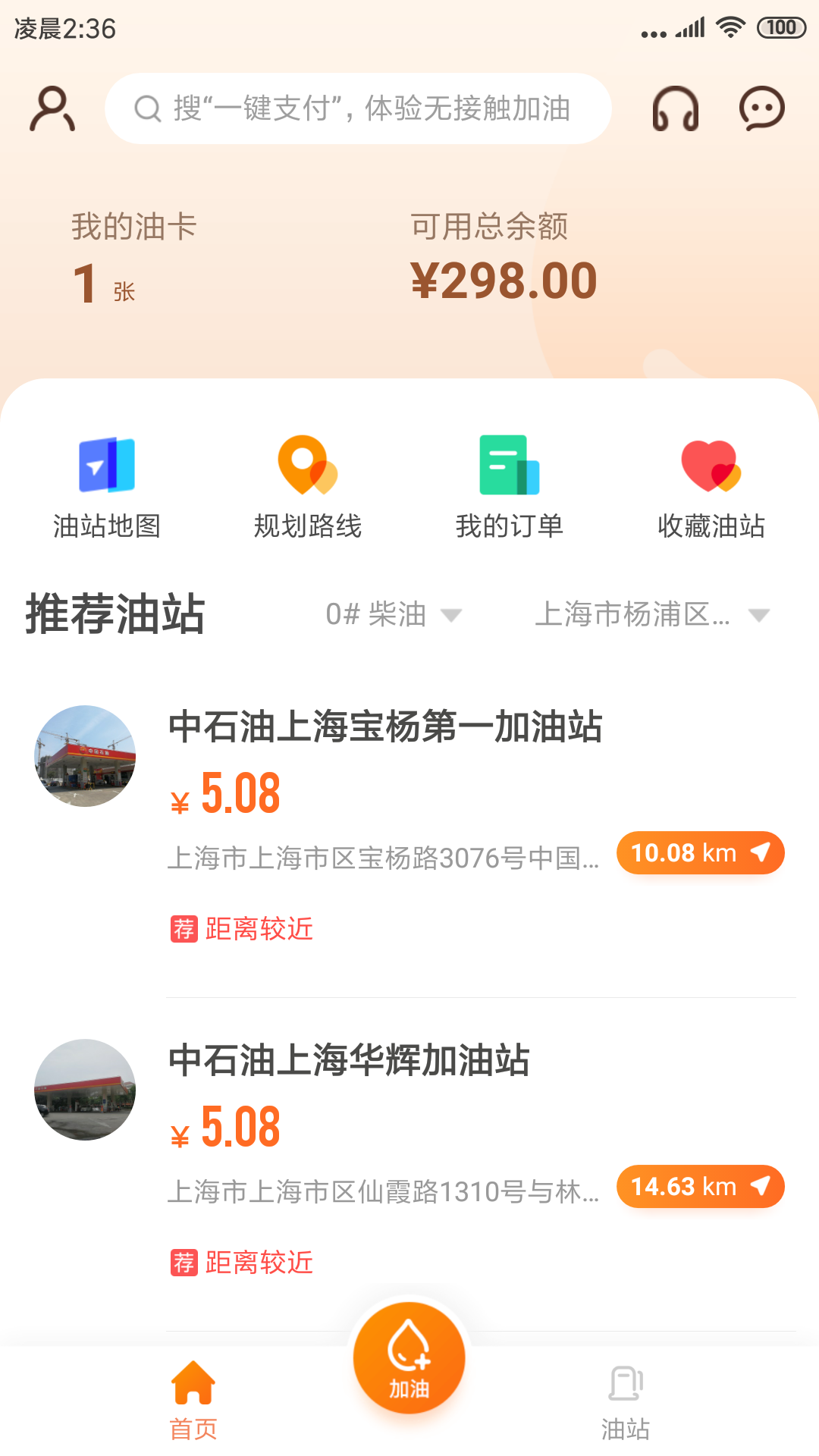Open customer service headset icon
This screenshot has width=819, height=1456.
click(673, 108)
